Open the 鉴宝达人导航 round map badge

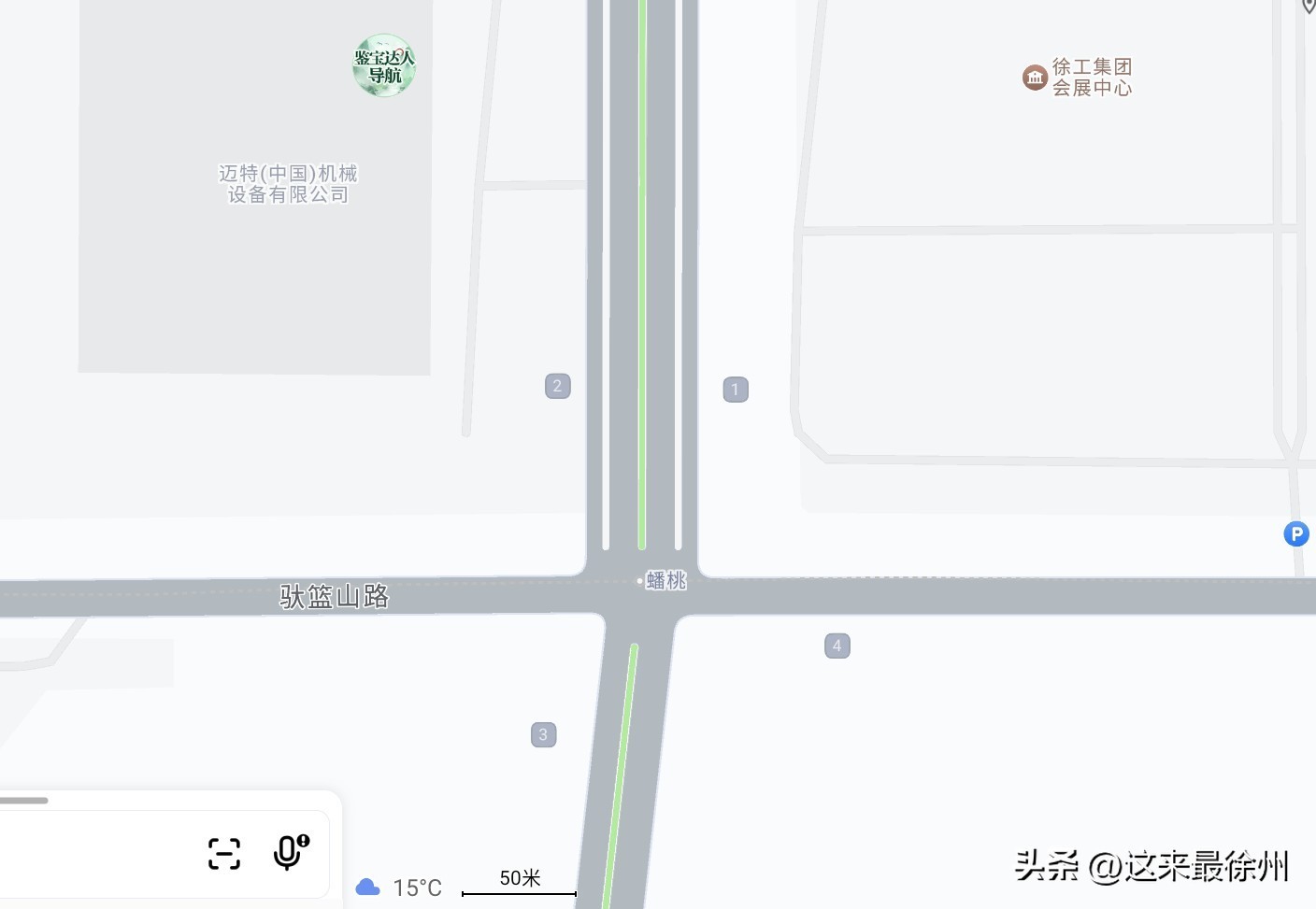coord(384,65)
